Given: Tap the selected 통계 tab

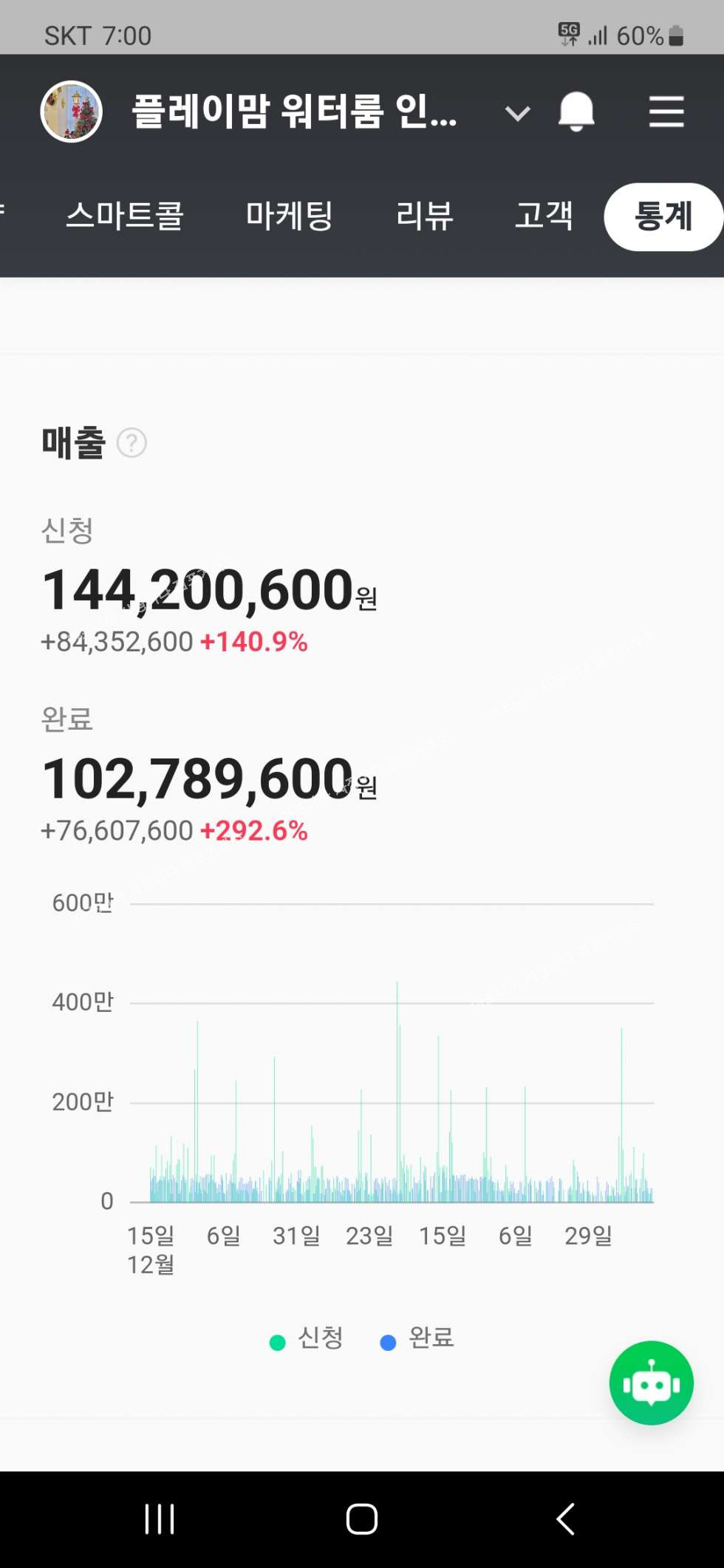Looking at the screenshot, I should point(663,216).
